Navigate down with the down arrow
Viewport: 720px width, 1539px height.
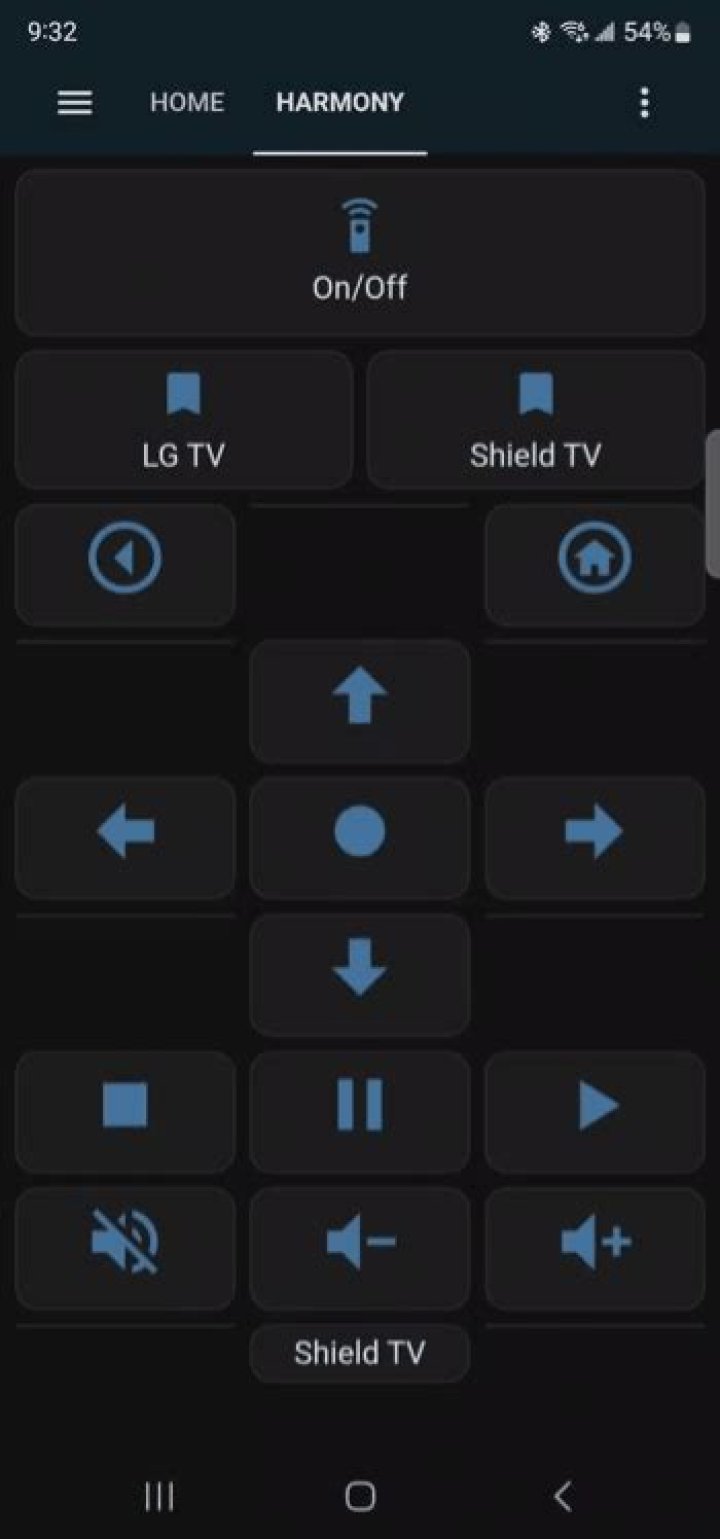tap(360, 972)
